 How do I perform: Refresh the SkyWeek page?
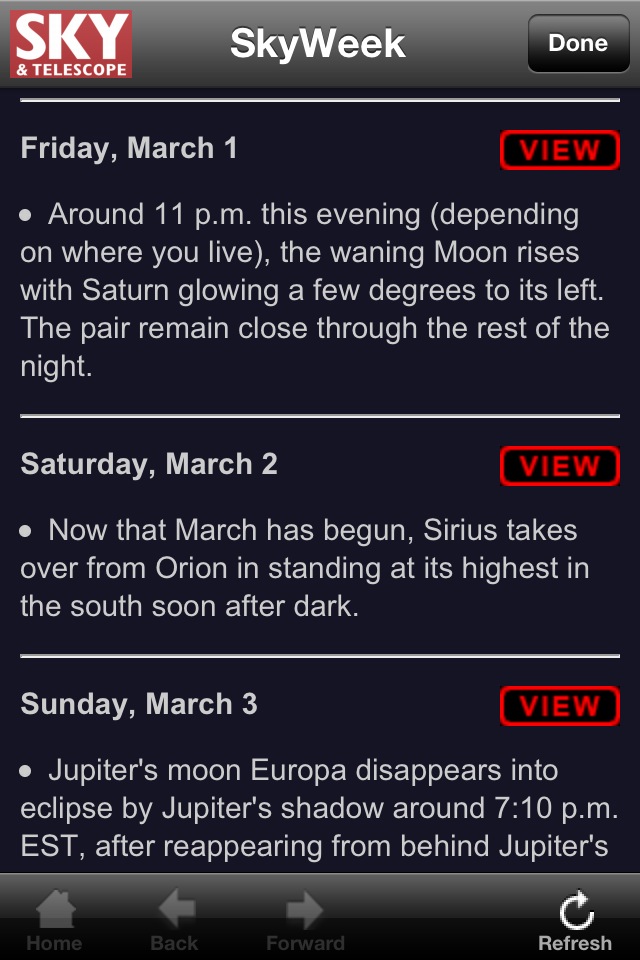[x=575, y=920]
